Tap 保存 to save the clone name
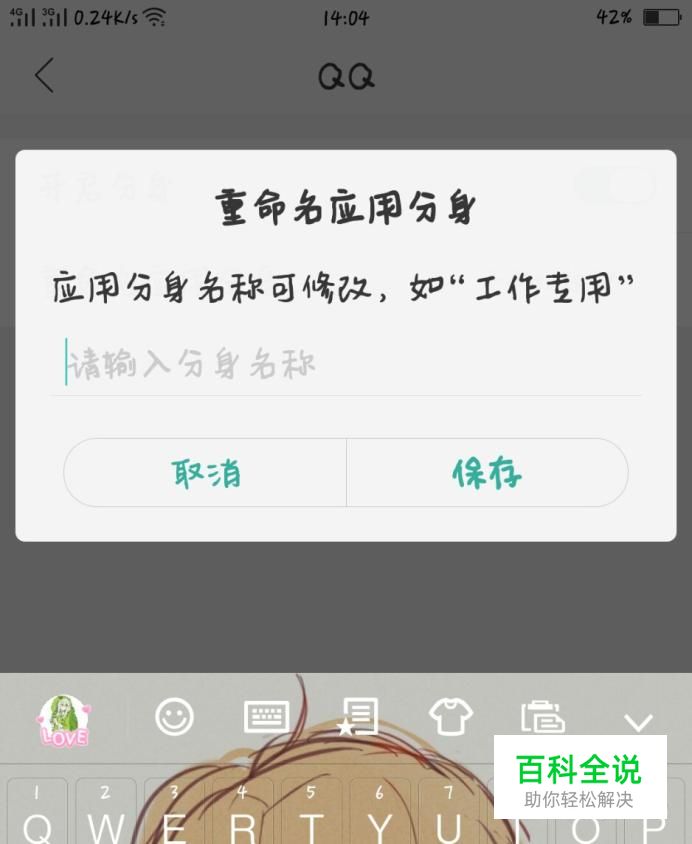The height and width of the screenshot is (844, 692). 487,473
